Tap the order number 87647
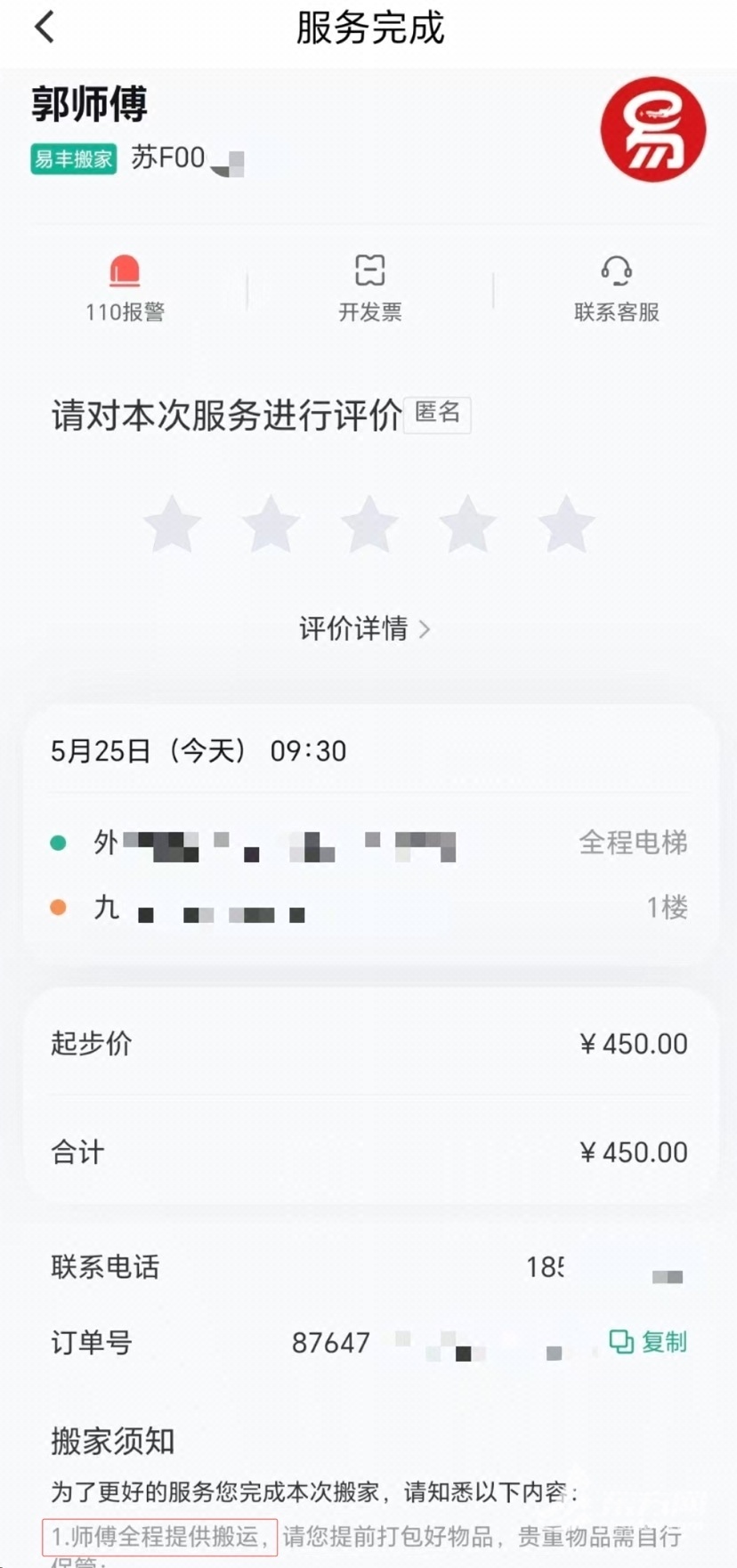This screenshot has width=737, height=1568. 331,1342
